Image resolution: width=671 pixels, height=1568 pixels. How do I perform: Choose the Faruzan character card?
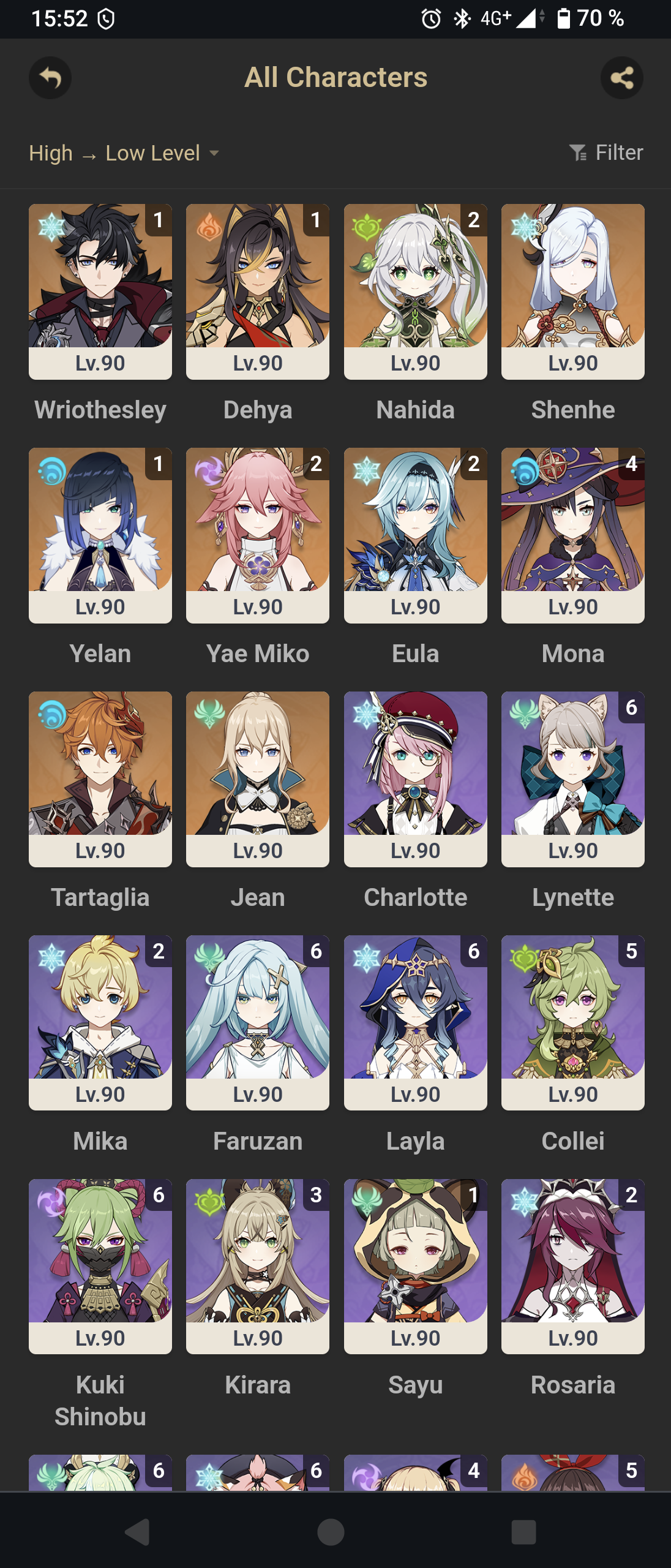point(258,1022)
